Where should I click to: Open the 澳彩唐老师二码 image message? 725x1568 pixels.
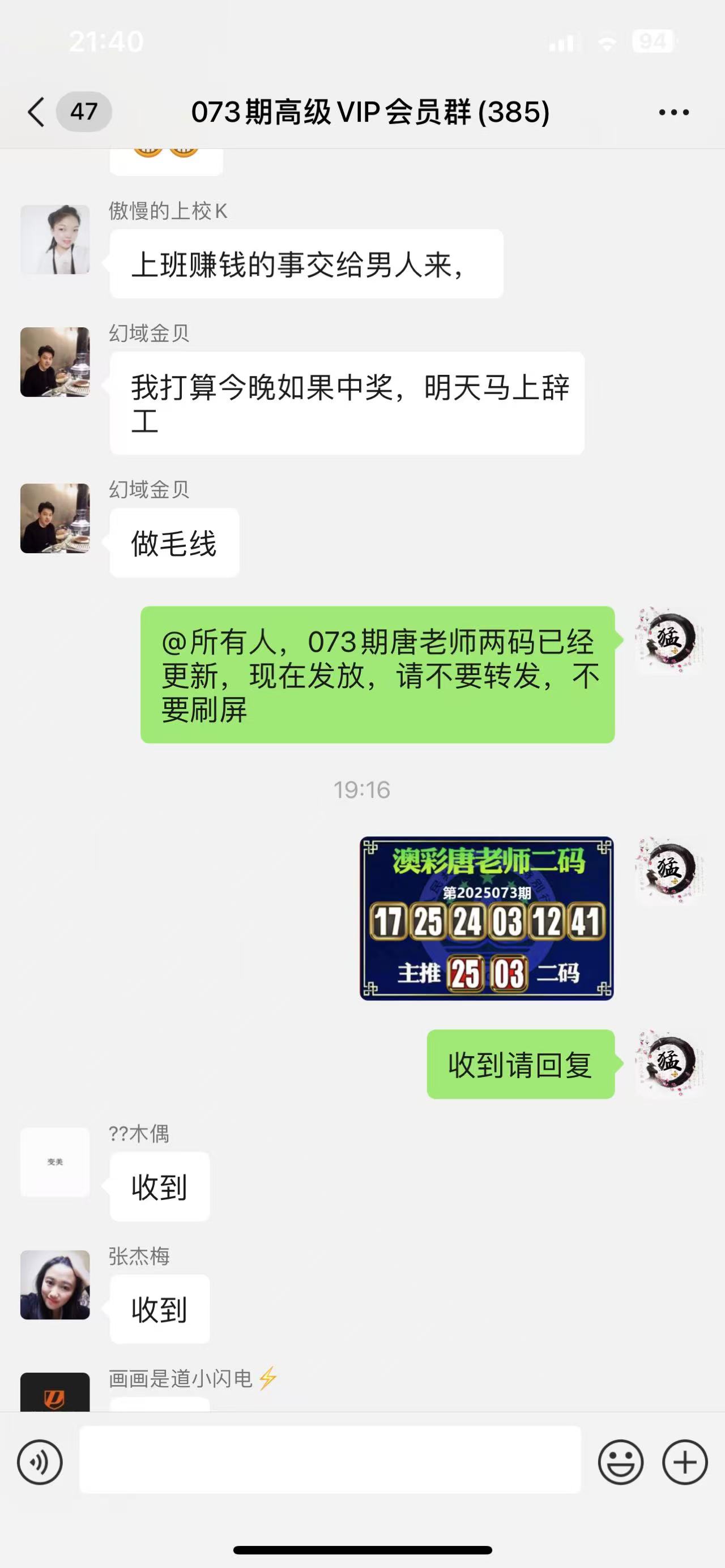pyautogui.click(x=487, y=918)
